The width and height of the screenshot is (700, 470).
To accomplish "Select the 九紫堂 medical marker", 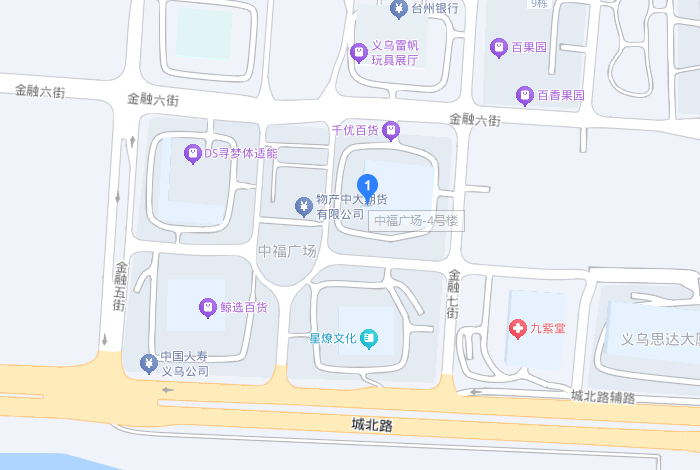I will [x=518, y=327].
